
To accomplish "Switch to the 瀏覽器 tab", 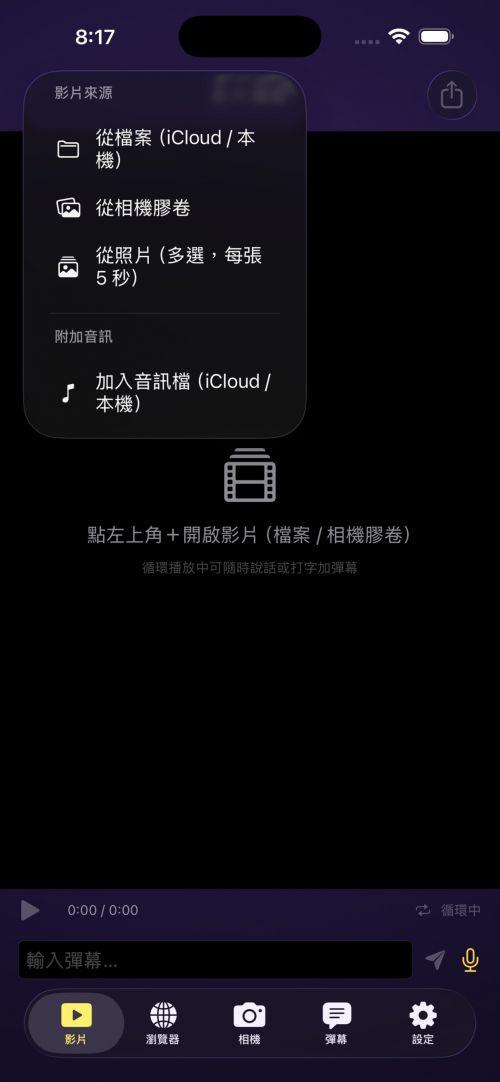I will click(x=163, y=1024).
